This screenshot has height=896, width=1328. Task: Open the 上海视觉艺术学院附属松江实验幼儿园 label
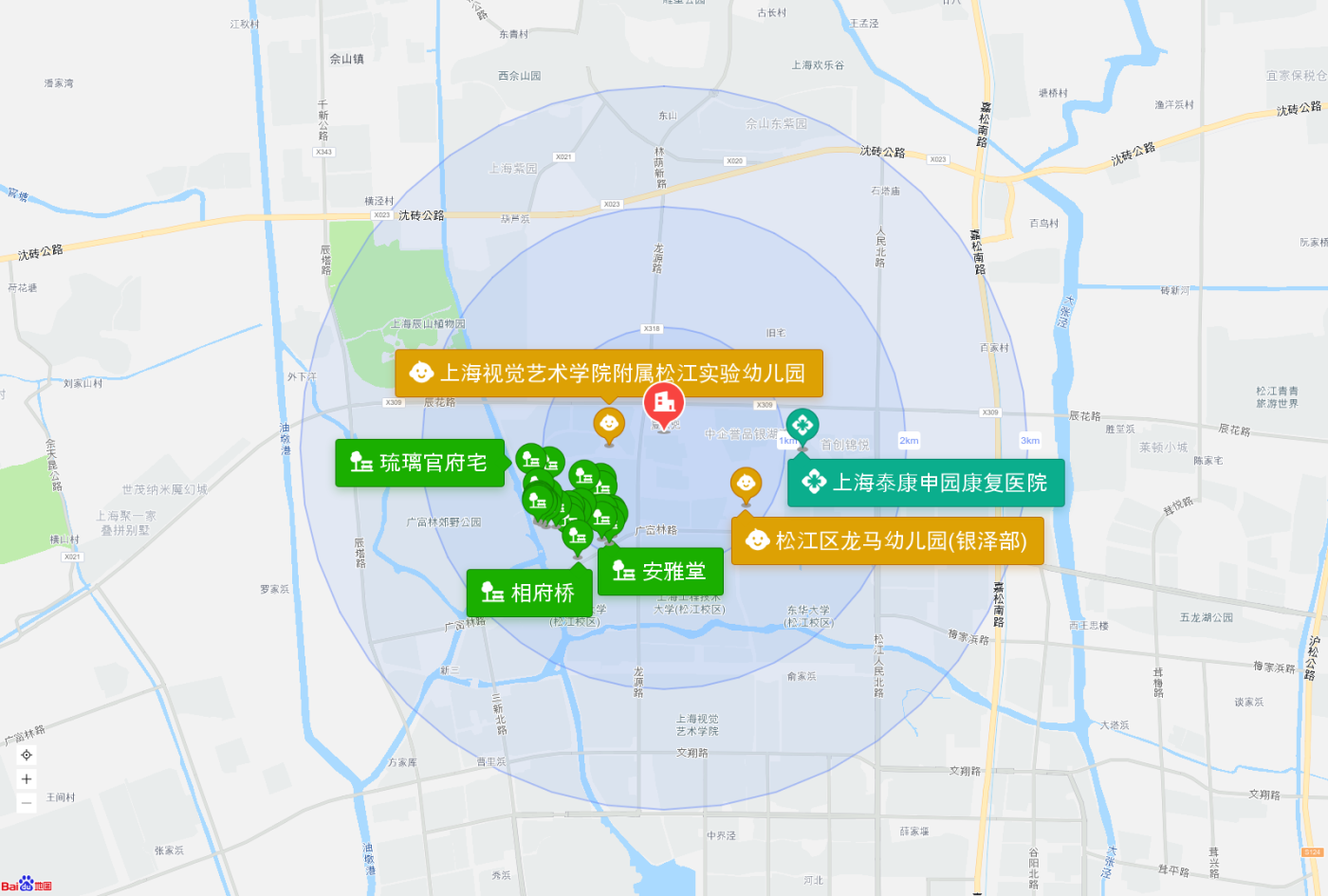[609, 374]
